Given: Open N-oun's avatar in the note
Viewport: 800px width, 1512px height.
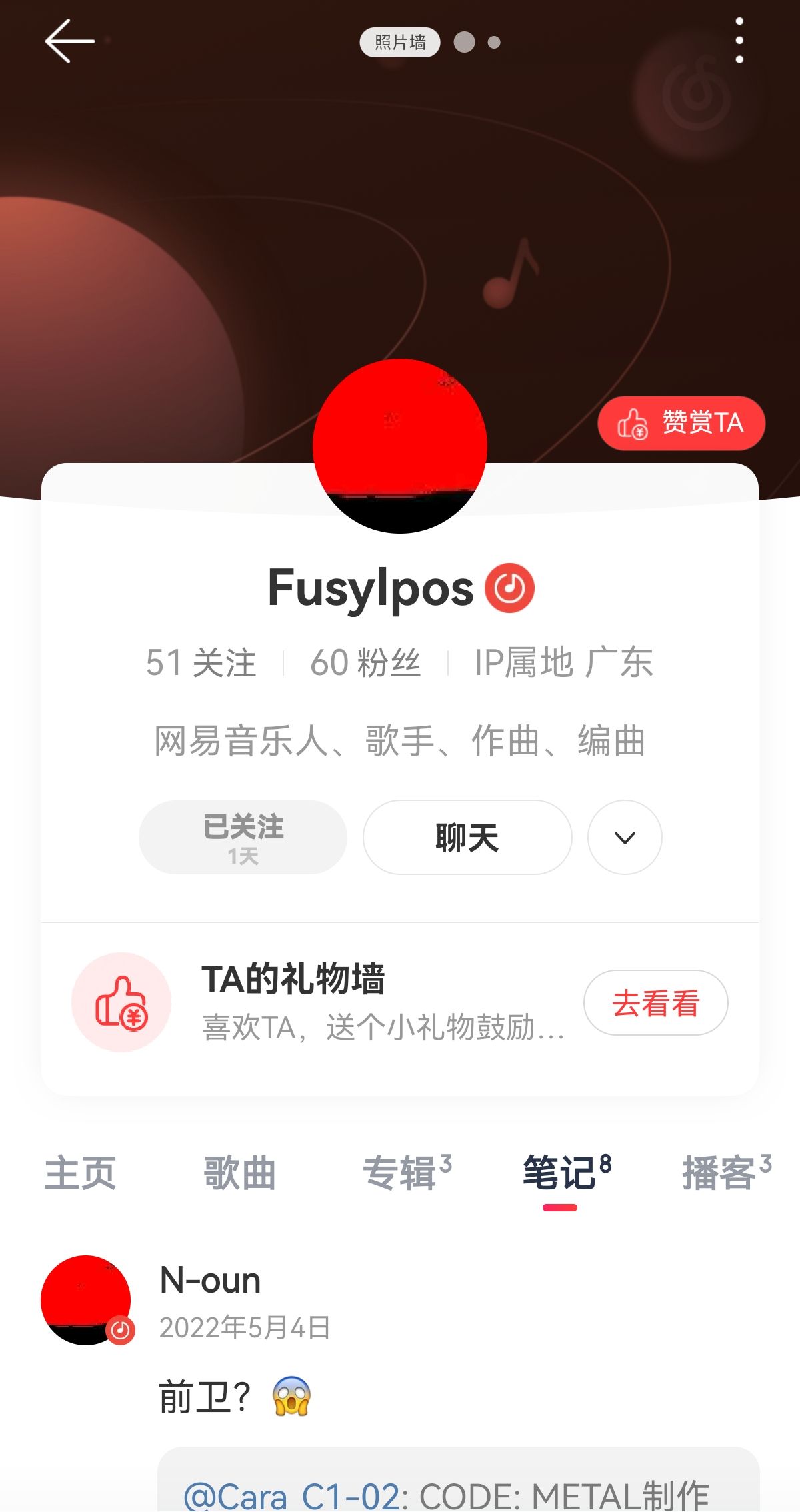Looking at the screenshot, I should (86, 1300).
